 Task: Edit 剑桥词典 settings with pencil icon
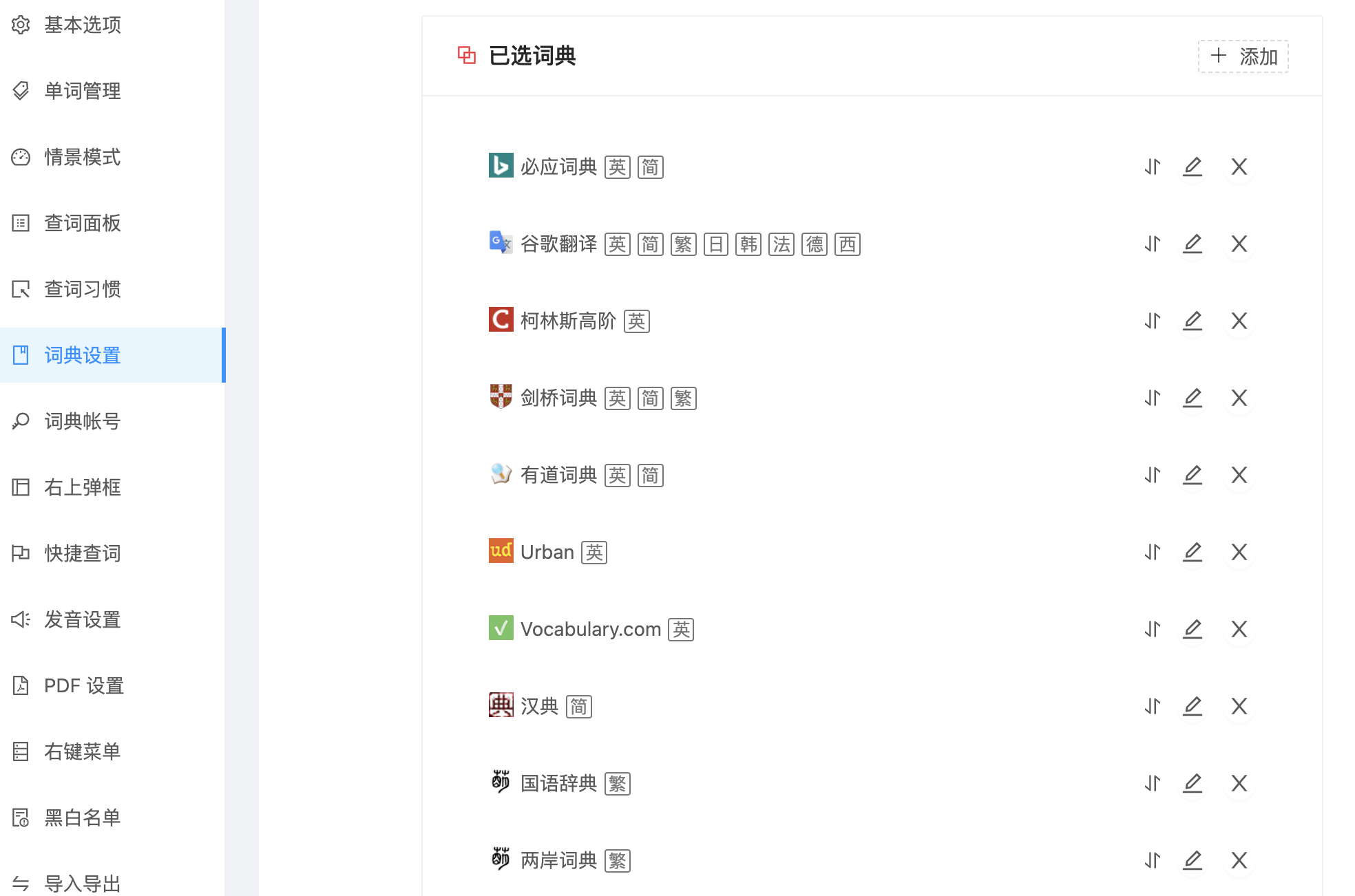(1193, 398)
